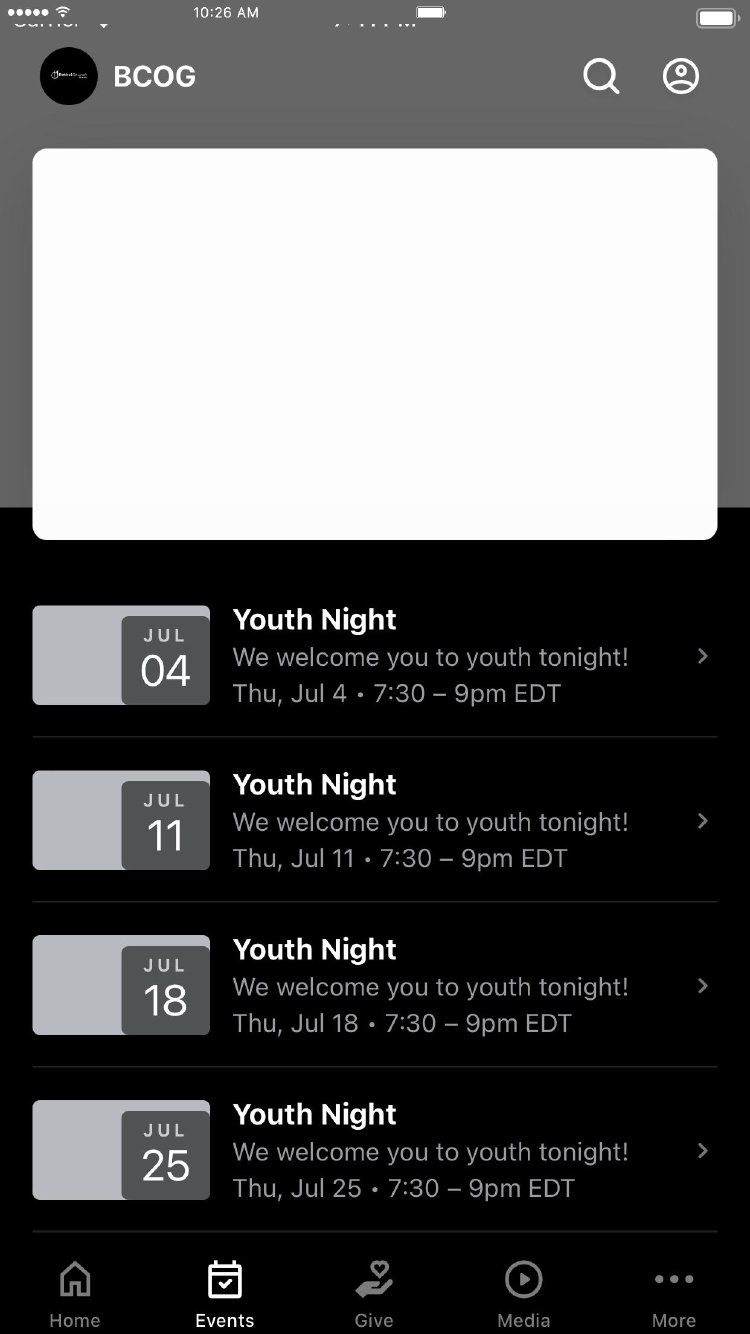
Task: Switch to the Home tab
Action: 75,1294
